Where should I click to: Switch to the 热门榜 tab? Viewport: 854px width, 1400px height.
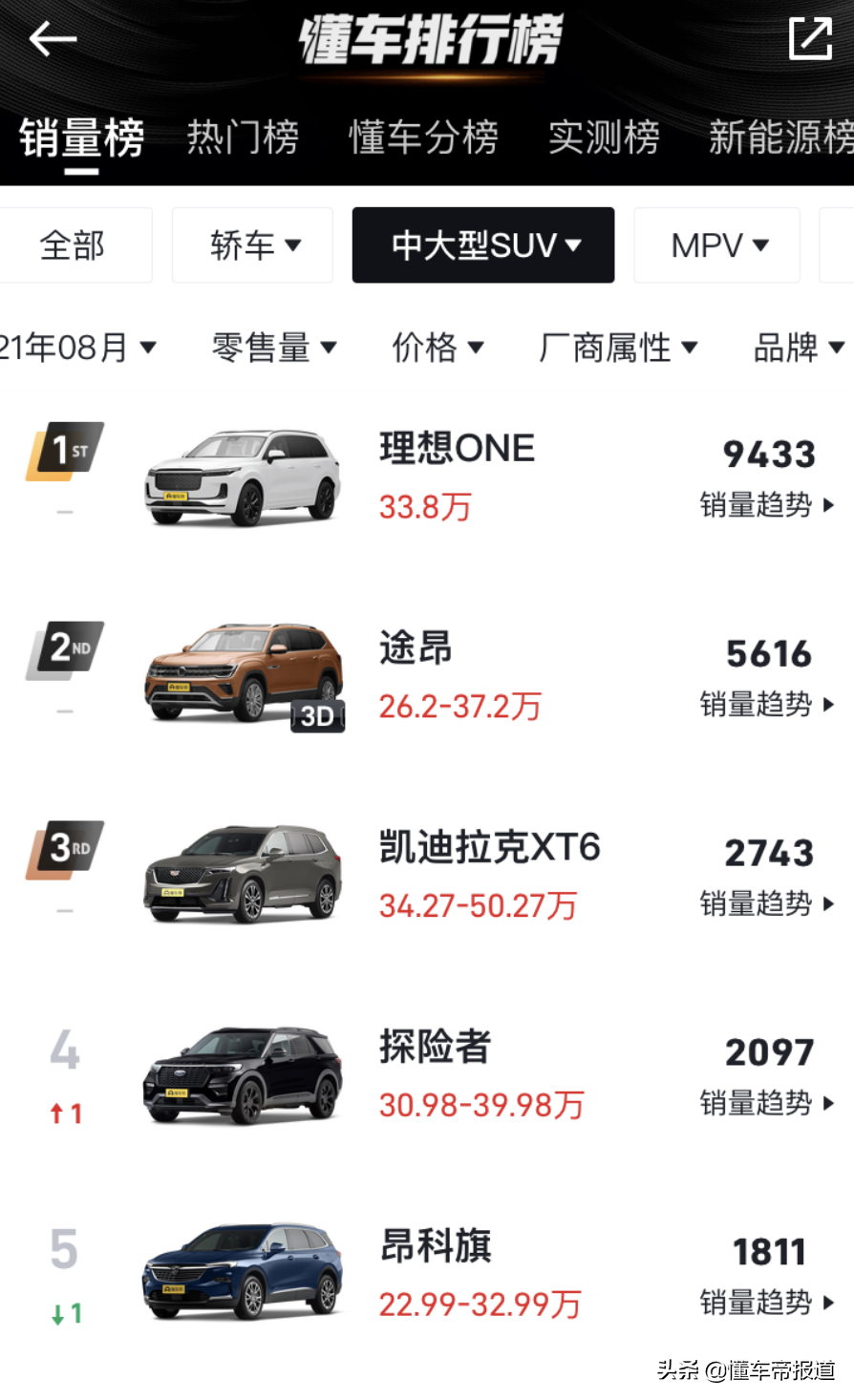[x=243, y=138]
